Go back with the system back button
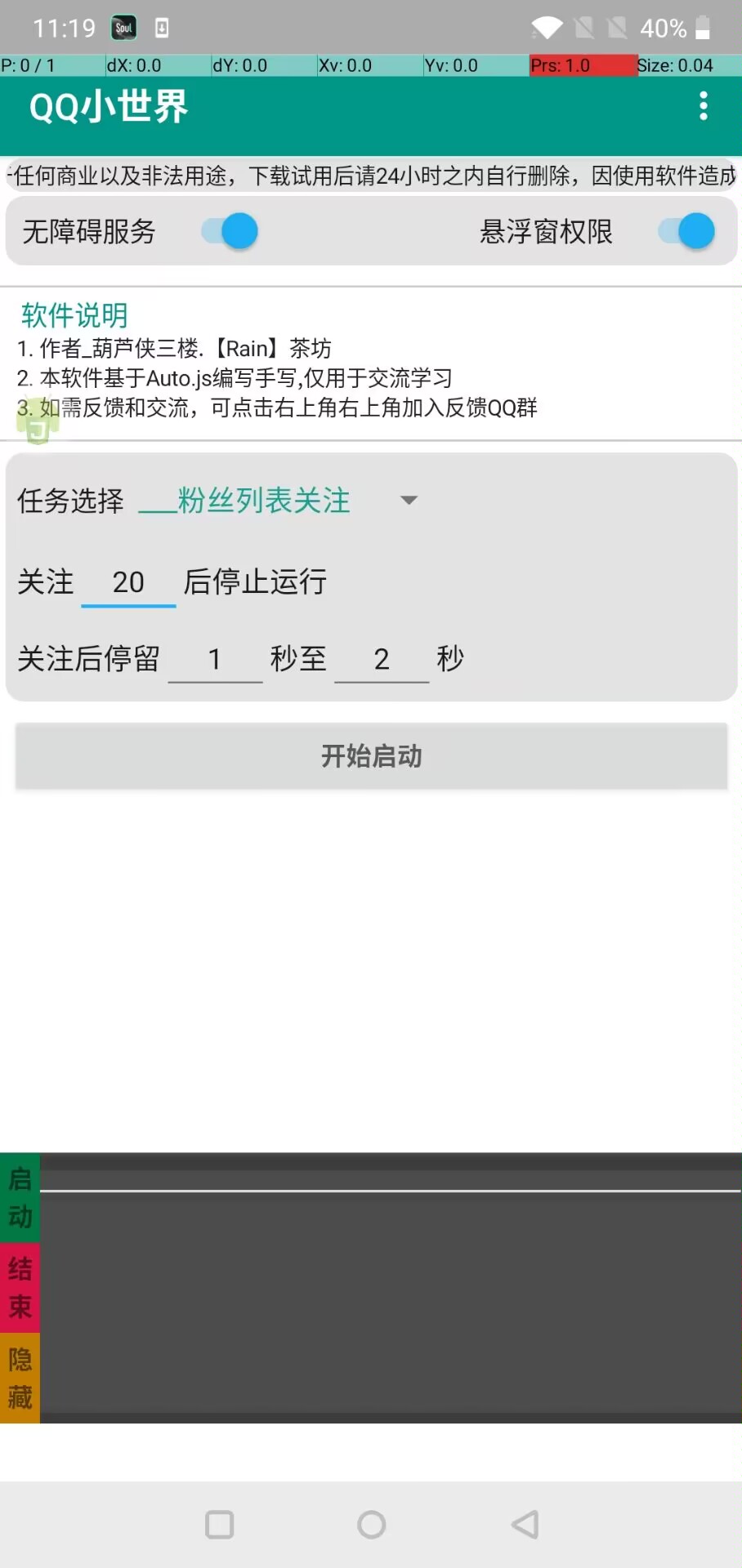 point(525,1524)
